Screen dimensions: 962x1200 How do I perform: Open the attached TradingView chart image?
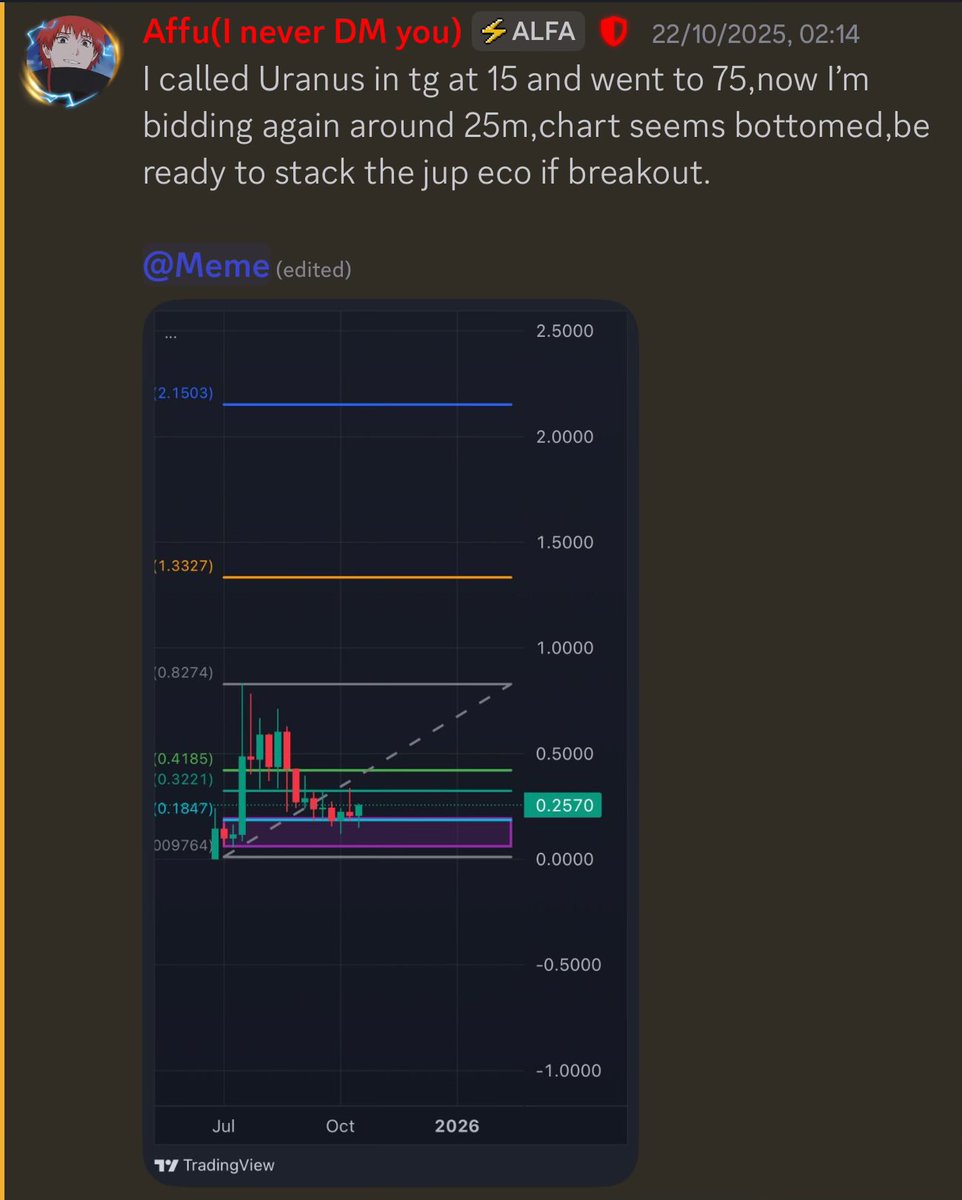[390, 740]
